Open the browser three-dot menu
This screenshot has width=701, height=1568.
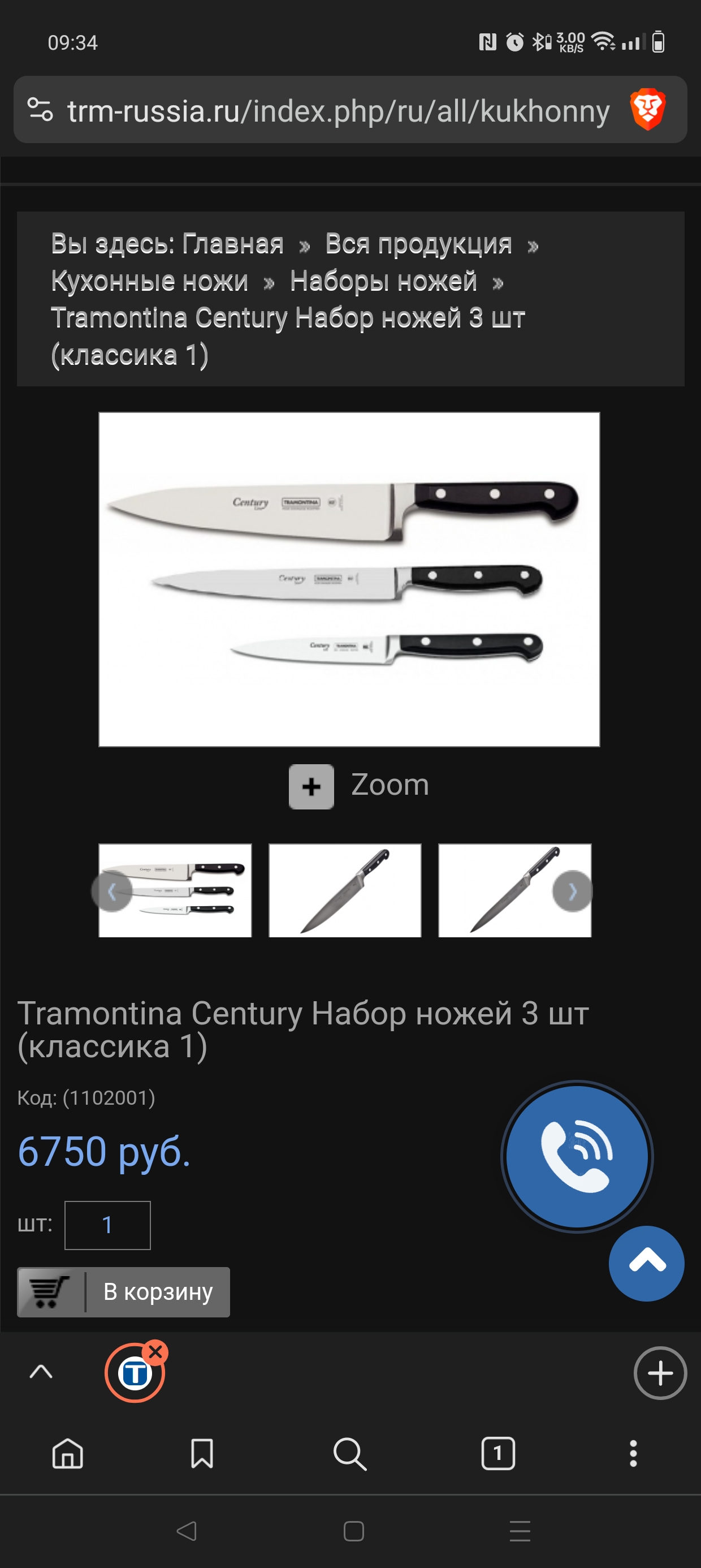pyautogui.click(x=633, y=1454)
